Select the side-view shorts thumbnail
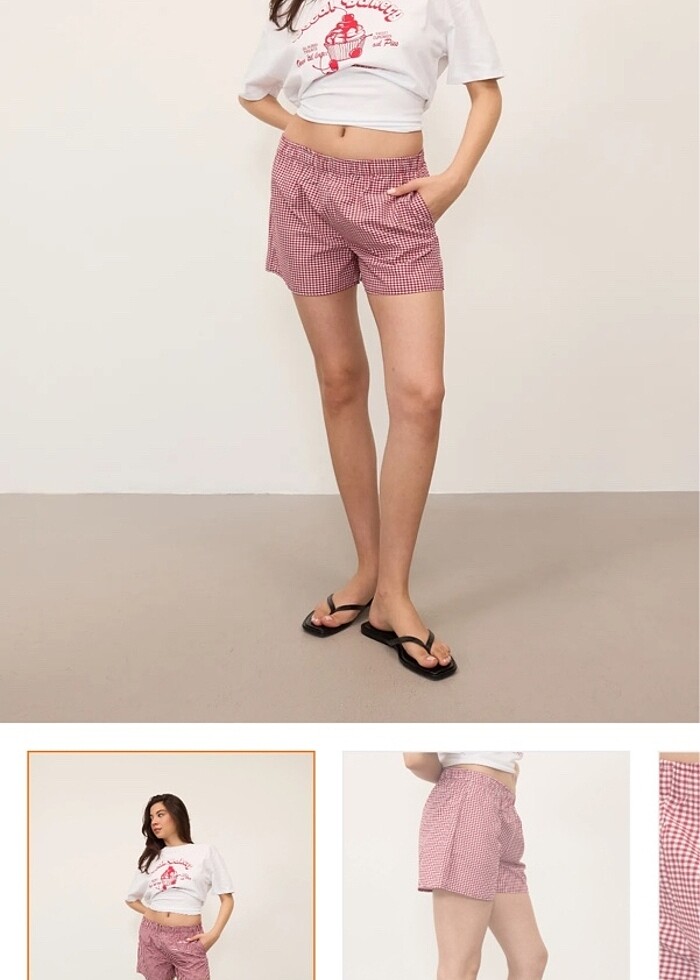 [x=486, y=865]
